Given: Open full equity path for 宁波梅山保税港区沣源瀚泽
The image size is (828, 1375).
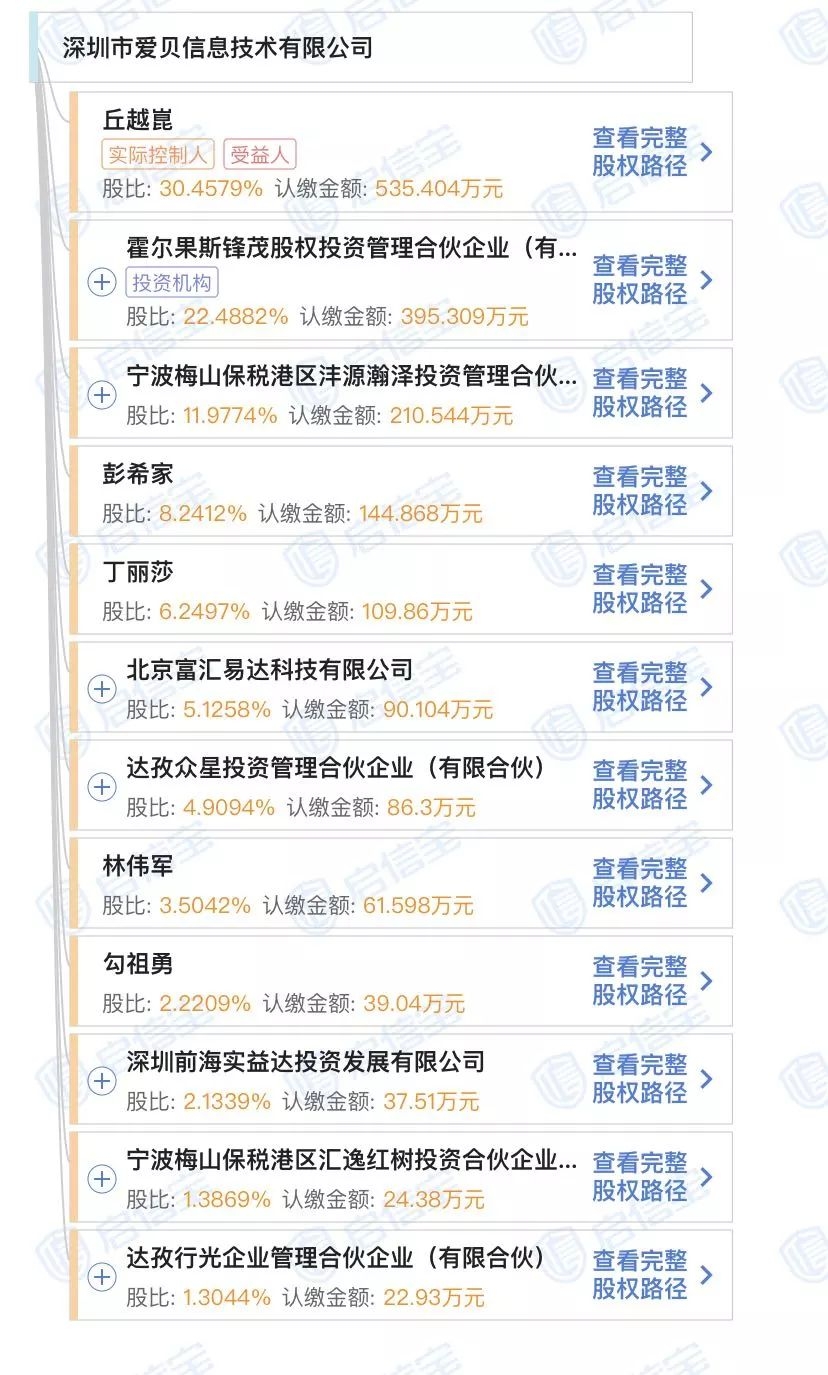Looking at the screenshot, I should pyautogui.click(x=651, y=393).
